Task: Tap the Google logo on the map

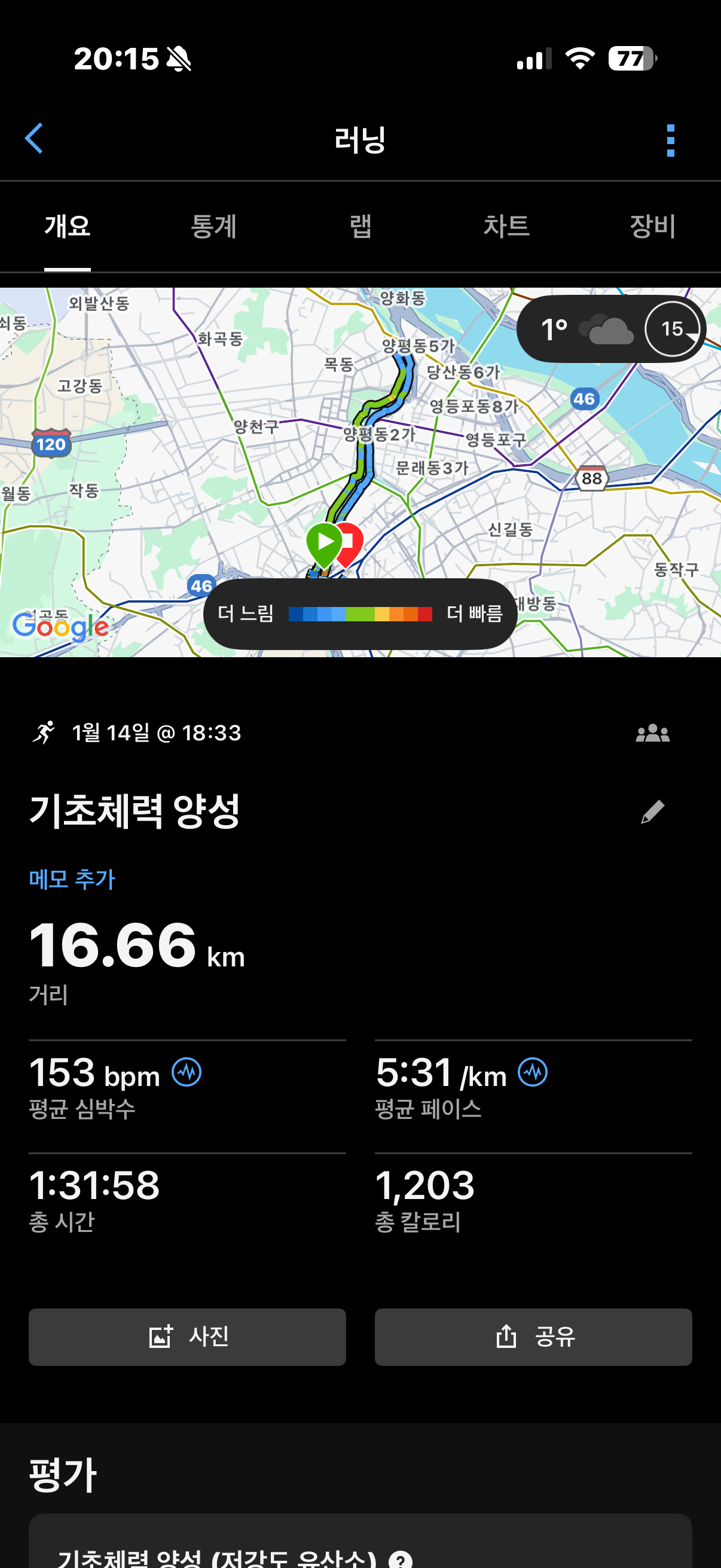Action: click(x=59, y=624)
